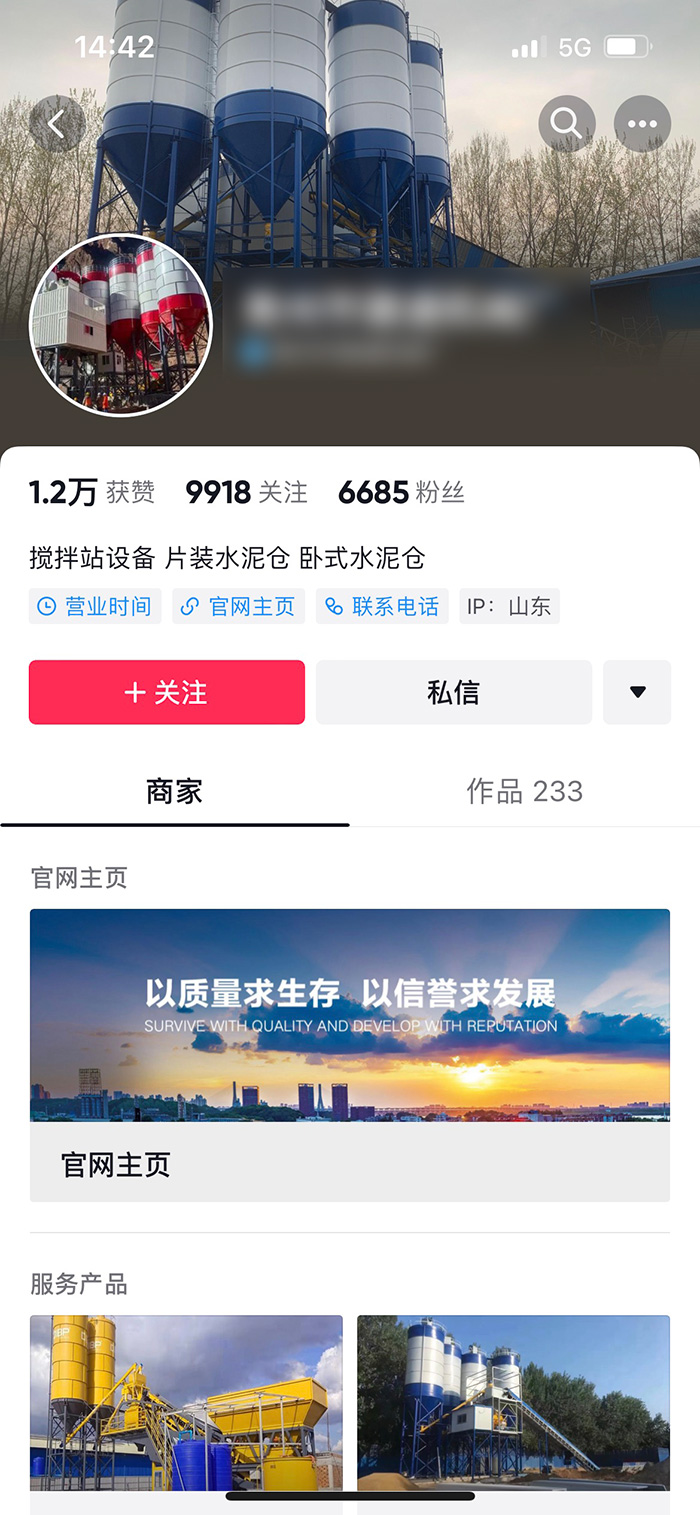Expand the dropdown arrow beside 私信
Screen dimensions: 700x1515
coord(637,692)
